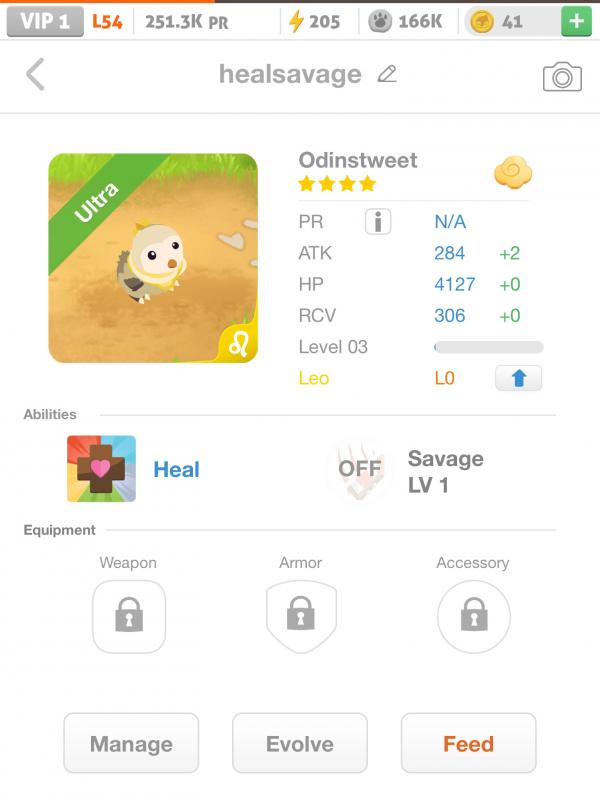
Task: Open the Manage button
Action: [131, 744]
